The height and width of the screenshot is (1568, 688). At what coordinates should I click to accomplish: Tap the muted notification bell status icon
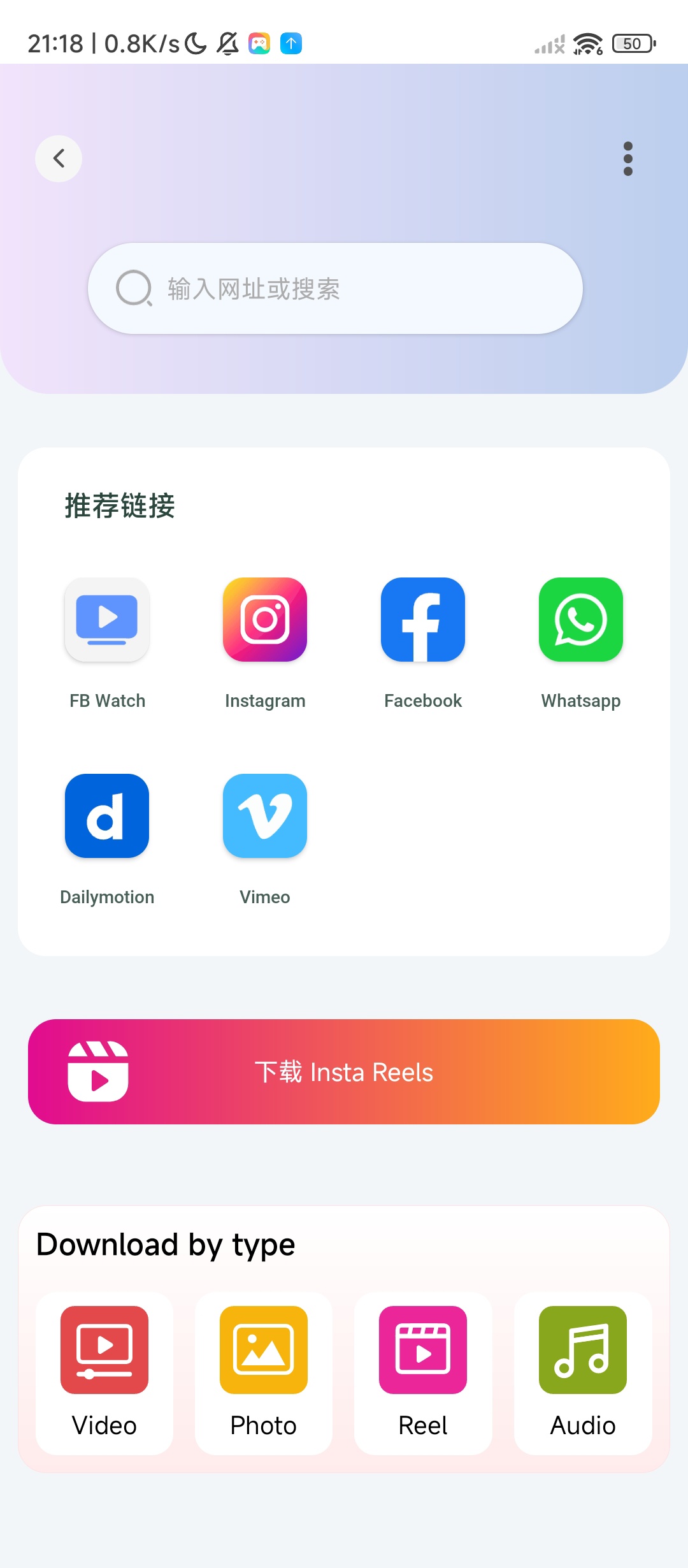click(227, 42)
